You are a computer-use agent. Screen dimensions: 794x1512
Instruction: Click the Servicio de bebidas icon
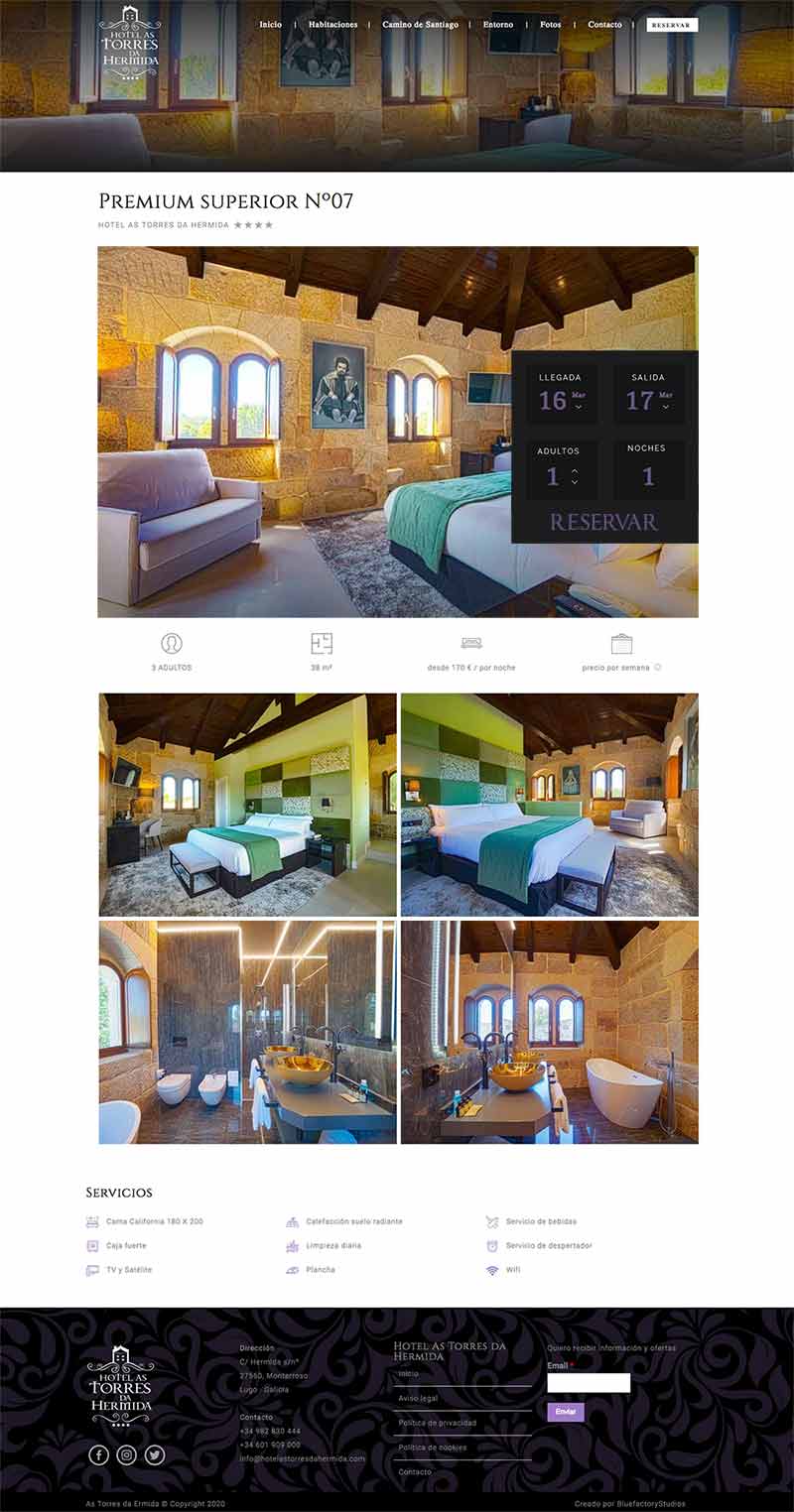tap(491, 1221)
